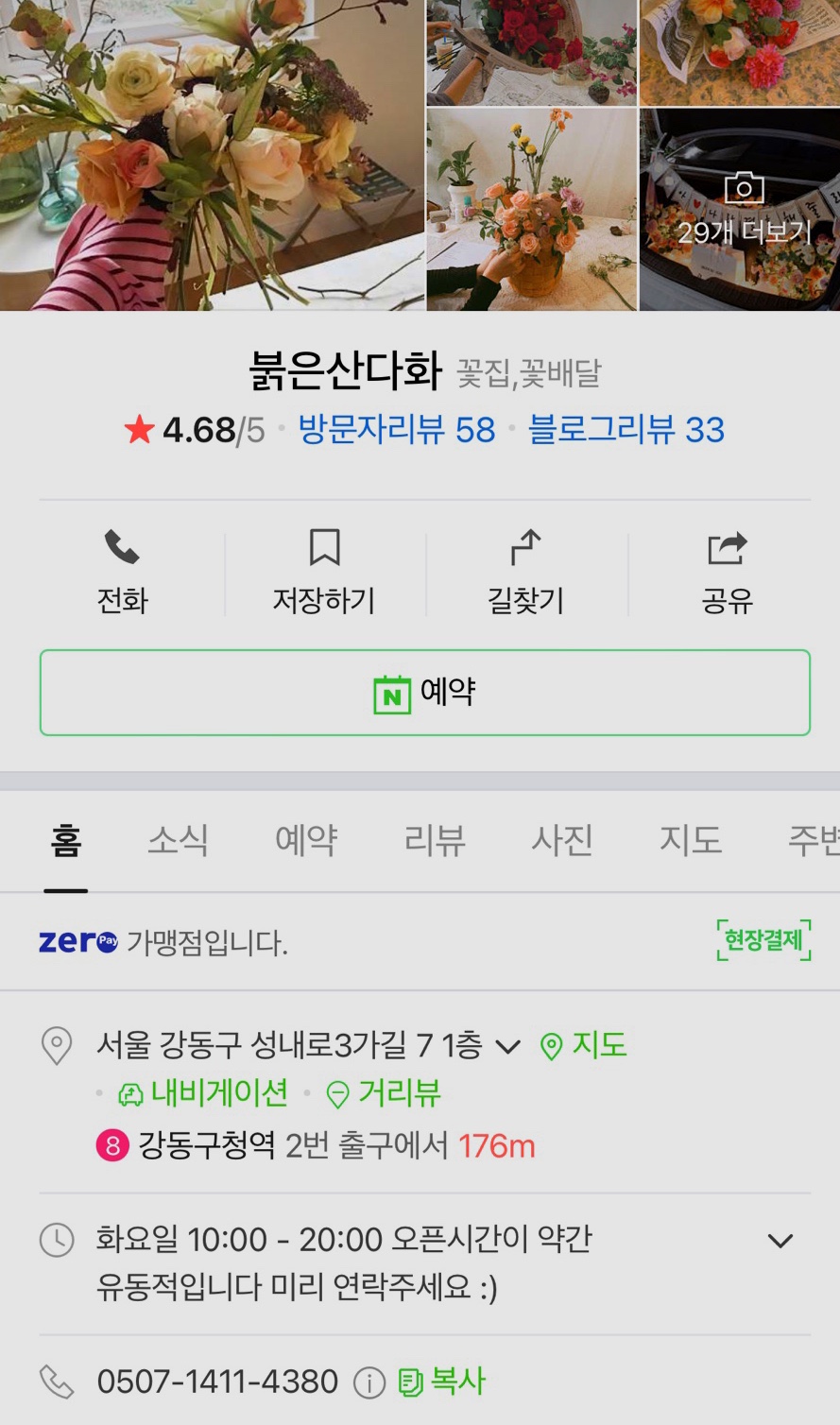Switch to the 소식 tab
The image size is (840, 1425).
pyautogui.click(x=178, y=840)
